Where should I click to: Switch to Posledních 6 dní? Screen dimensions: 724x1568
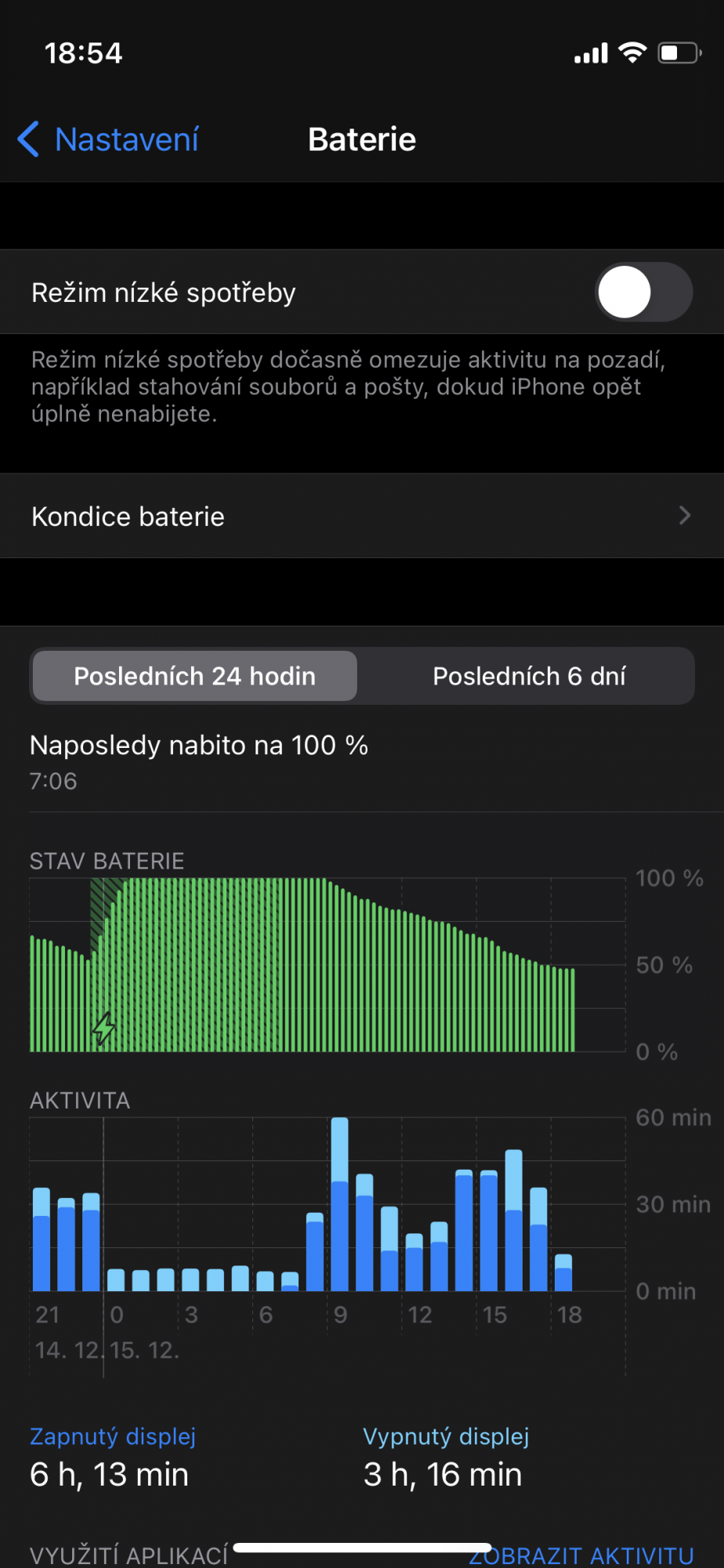pyautogui.click(x=529, y=676)
